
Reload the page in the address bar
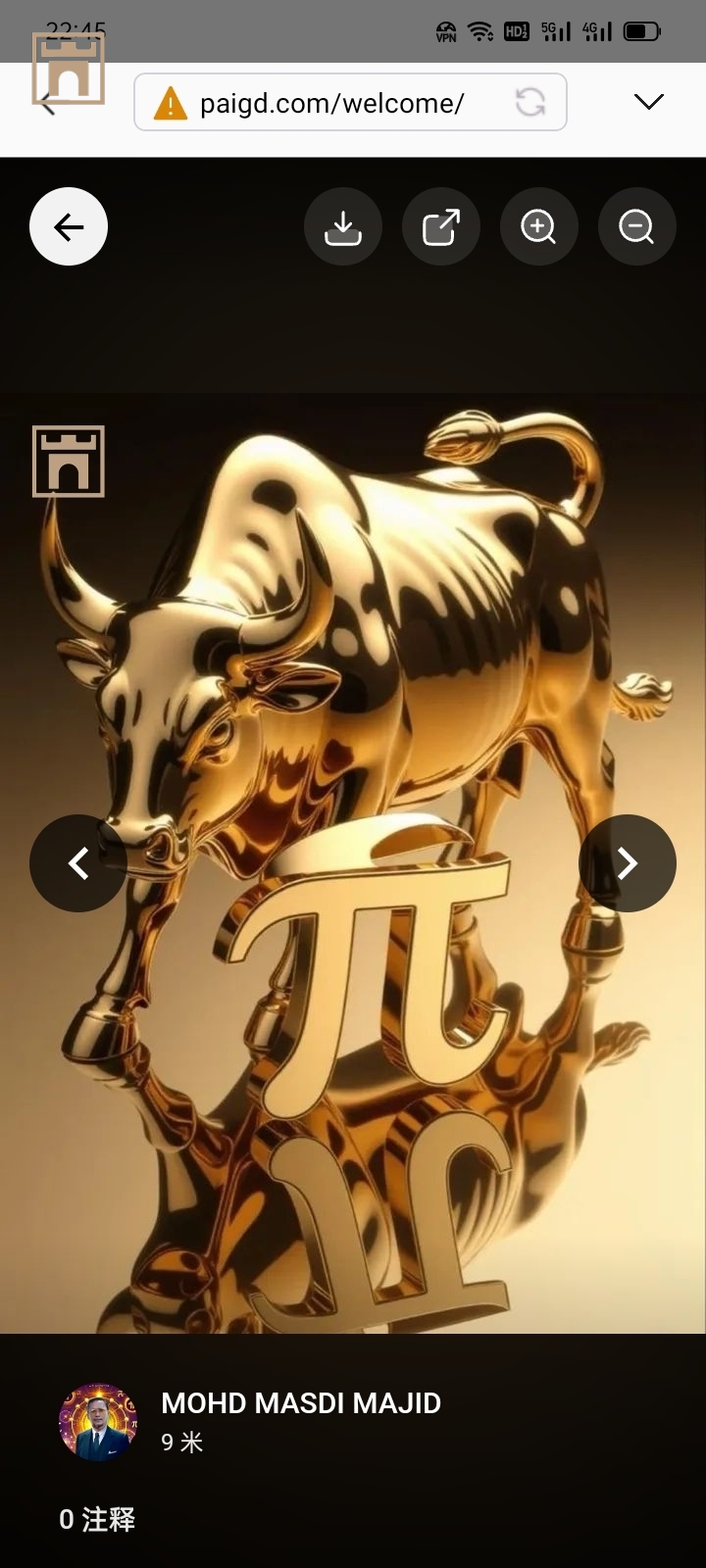pos(530,102)
